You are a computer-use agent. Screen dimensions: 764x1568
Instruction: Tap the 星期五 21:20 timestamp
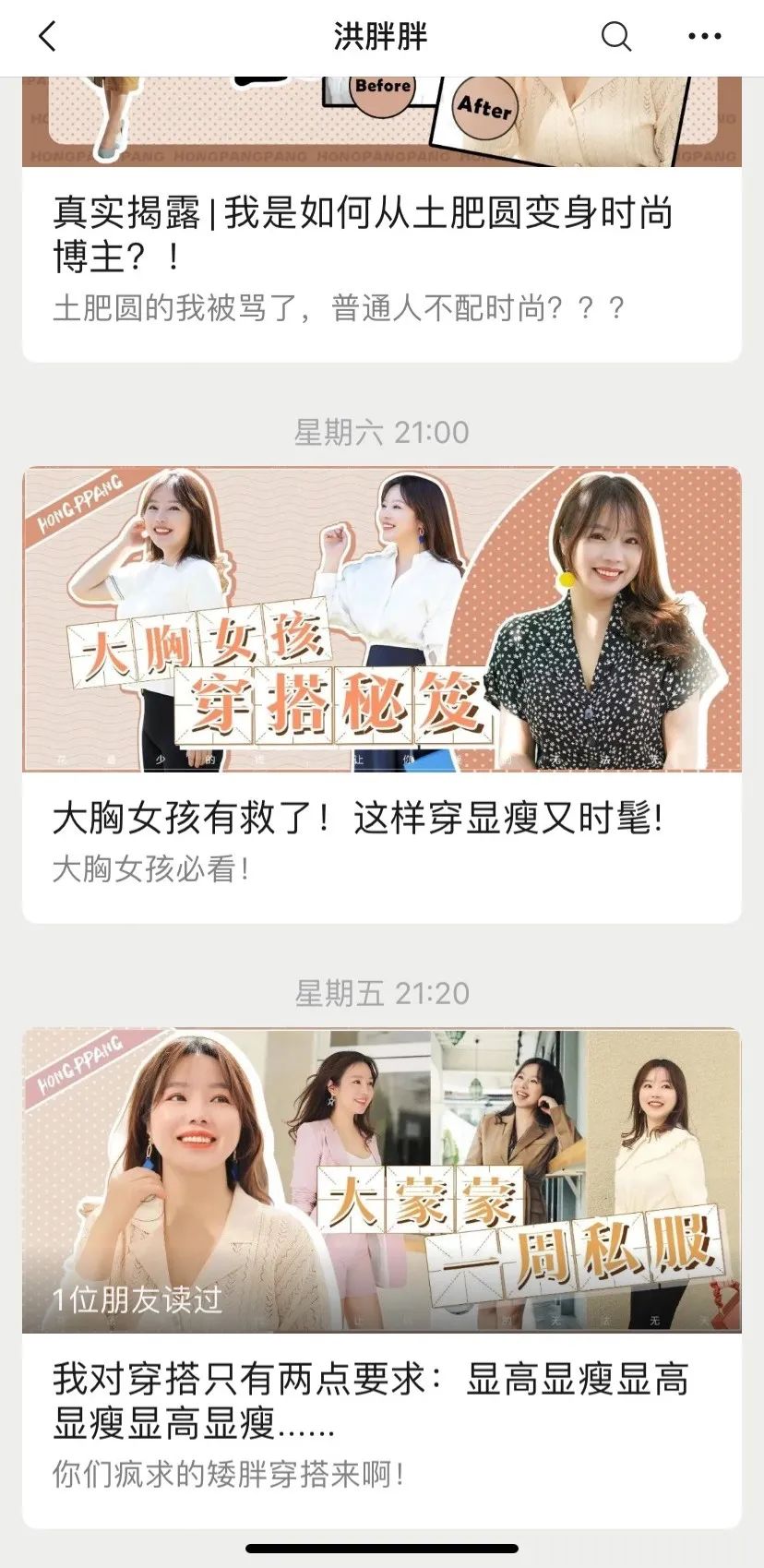coord(381,995)
